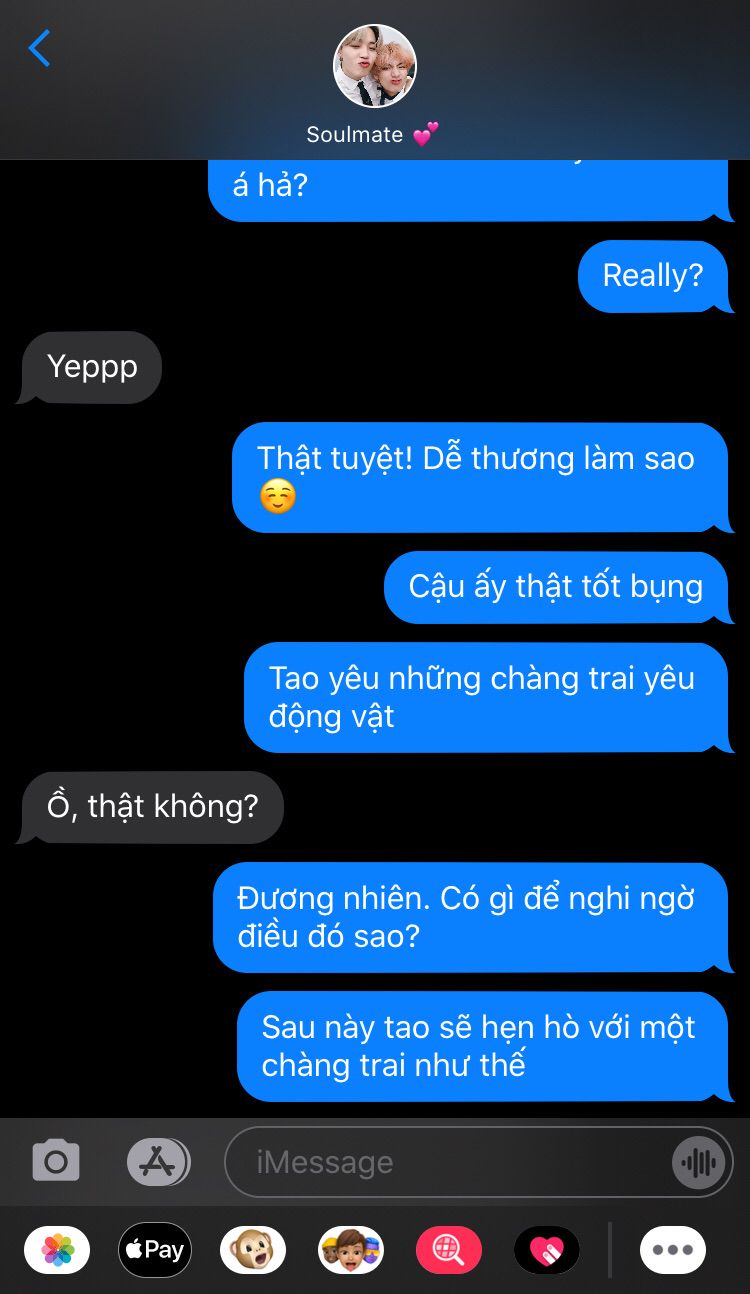Open the Digital Touch heart app
This screenshot has height=1294, width=750.
[x=547, y=1249]
